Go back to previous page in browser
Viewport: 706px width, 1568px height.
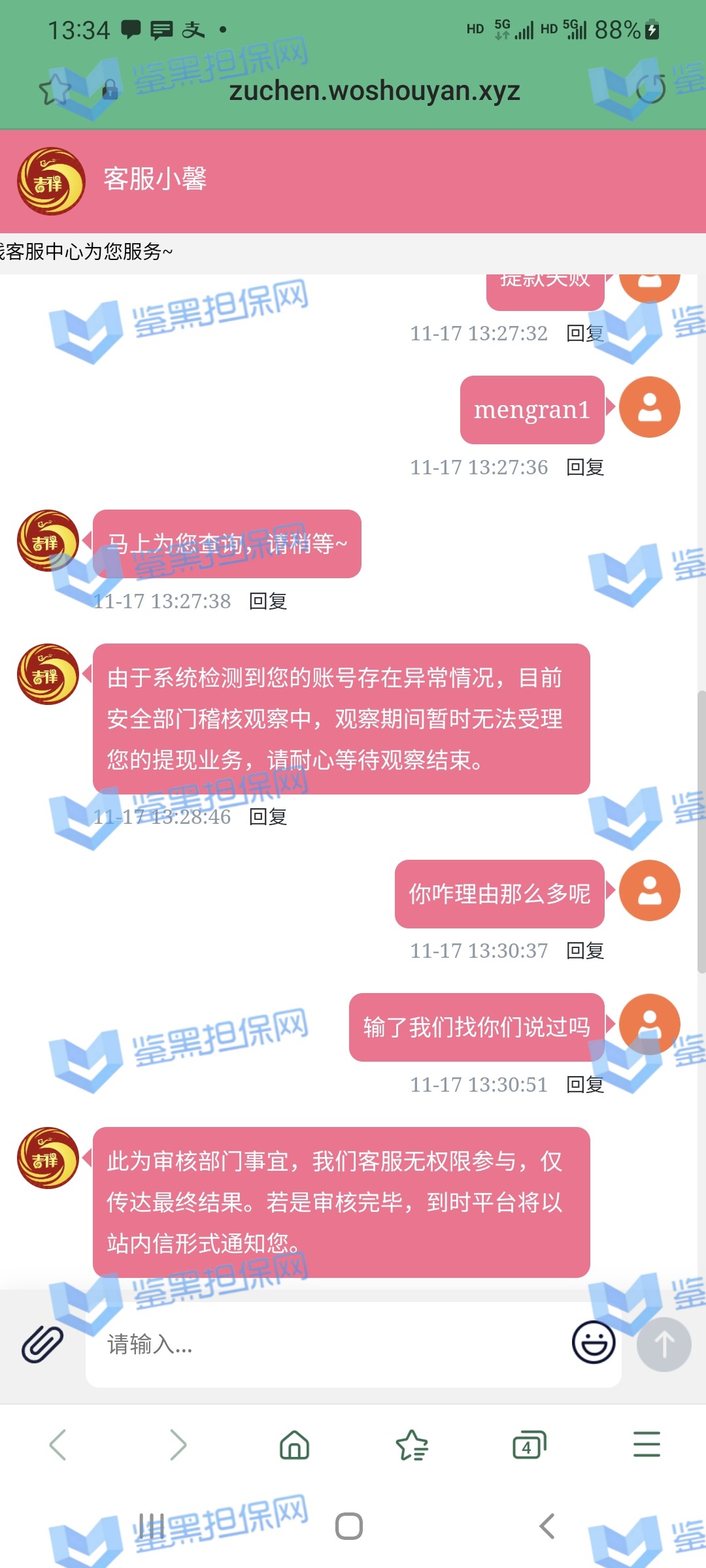pos(58,1445)
